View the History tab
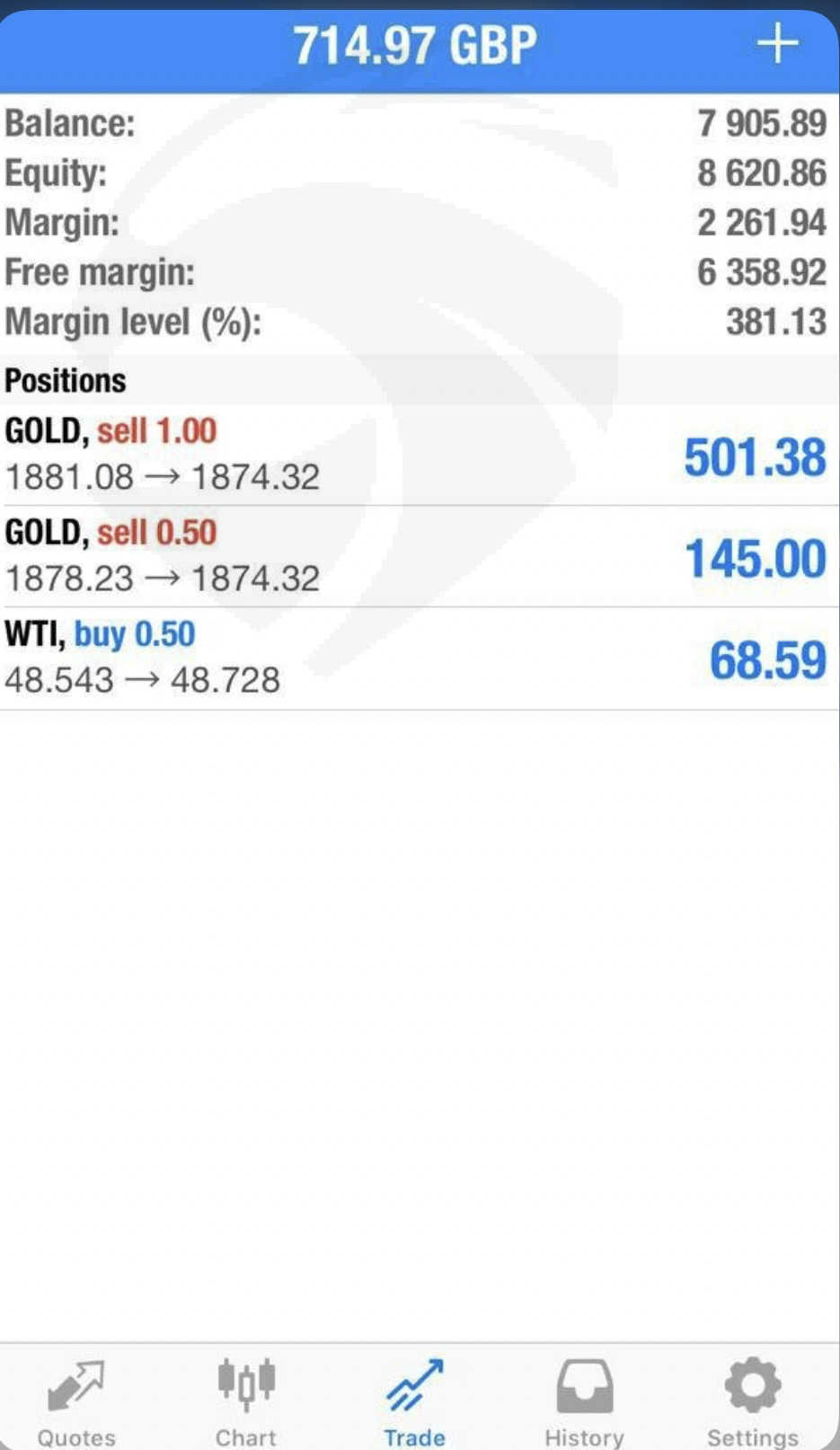The width and height of the screenshot is (840, 1450). pos(584,1402)
